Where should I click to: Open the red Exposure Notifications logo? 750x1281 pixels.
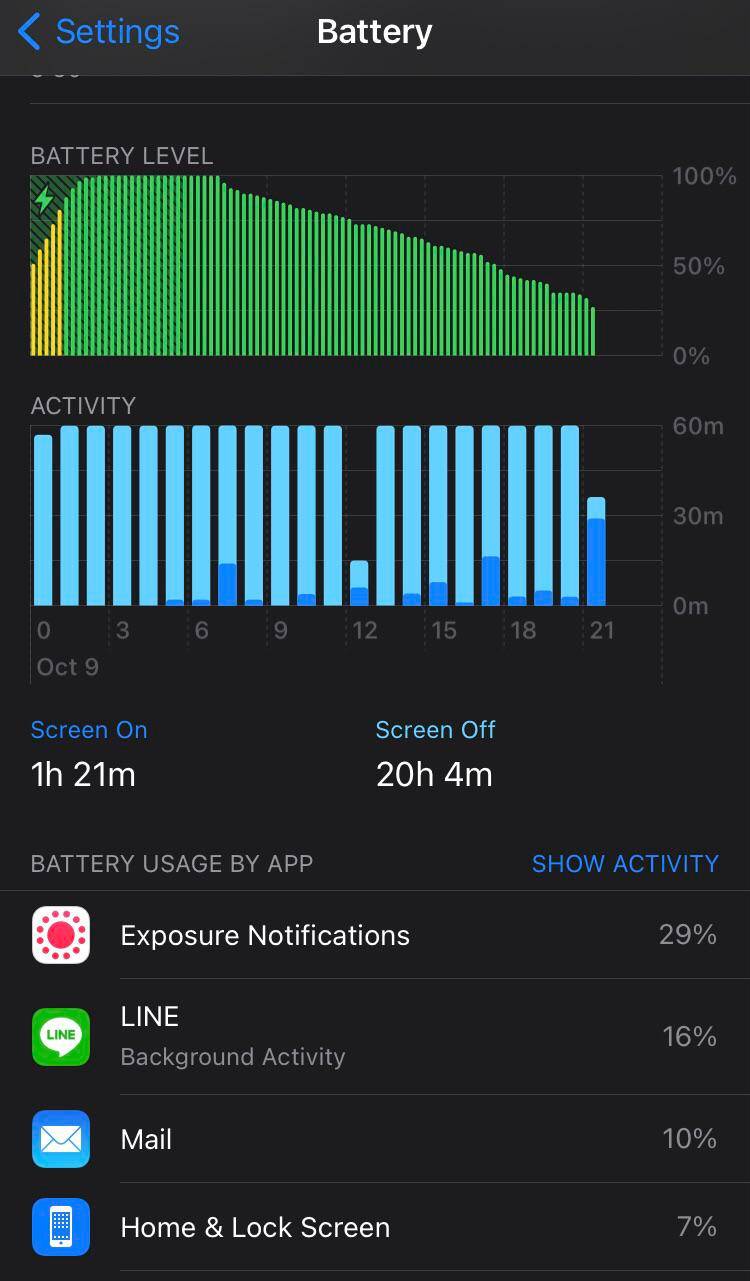61,935
